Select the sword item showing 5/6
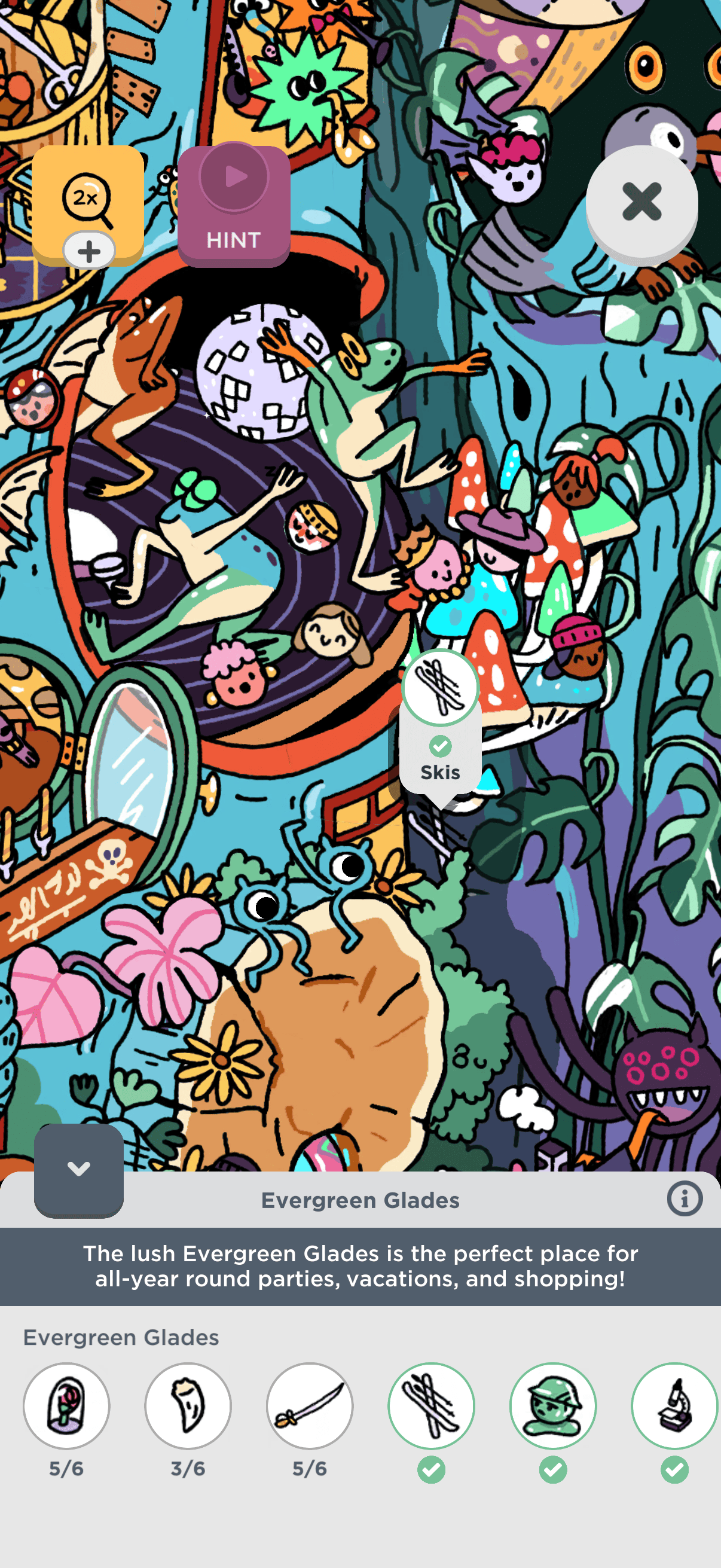Image resolution: width=721 pixels, height=1568 pixels. coord(310,1406)
